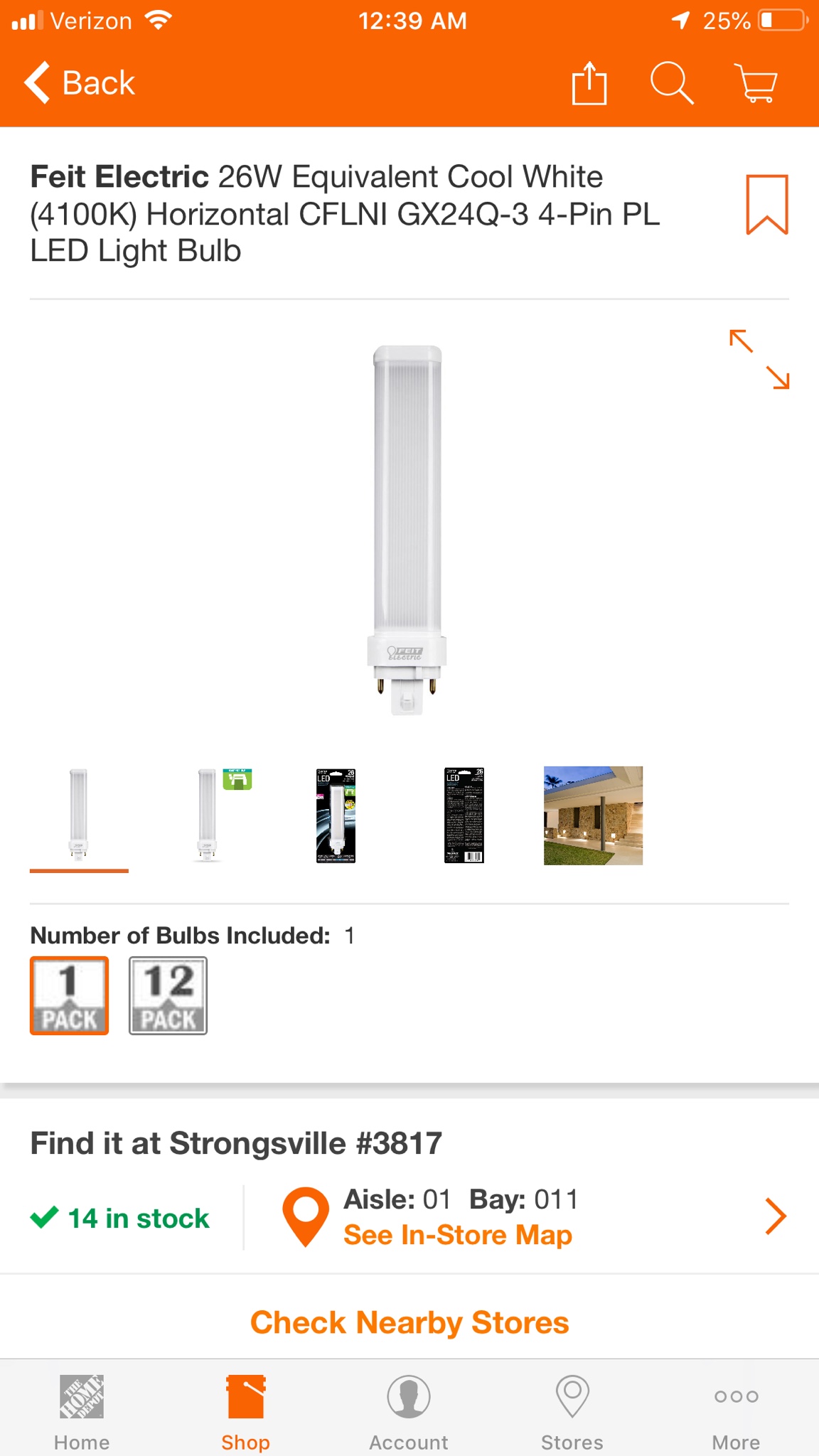819x1456 pixels.
Task: Switch to the Home tab
Action: [82, 1411]
